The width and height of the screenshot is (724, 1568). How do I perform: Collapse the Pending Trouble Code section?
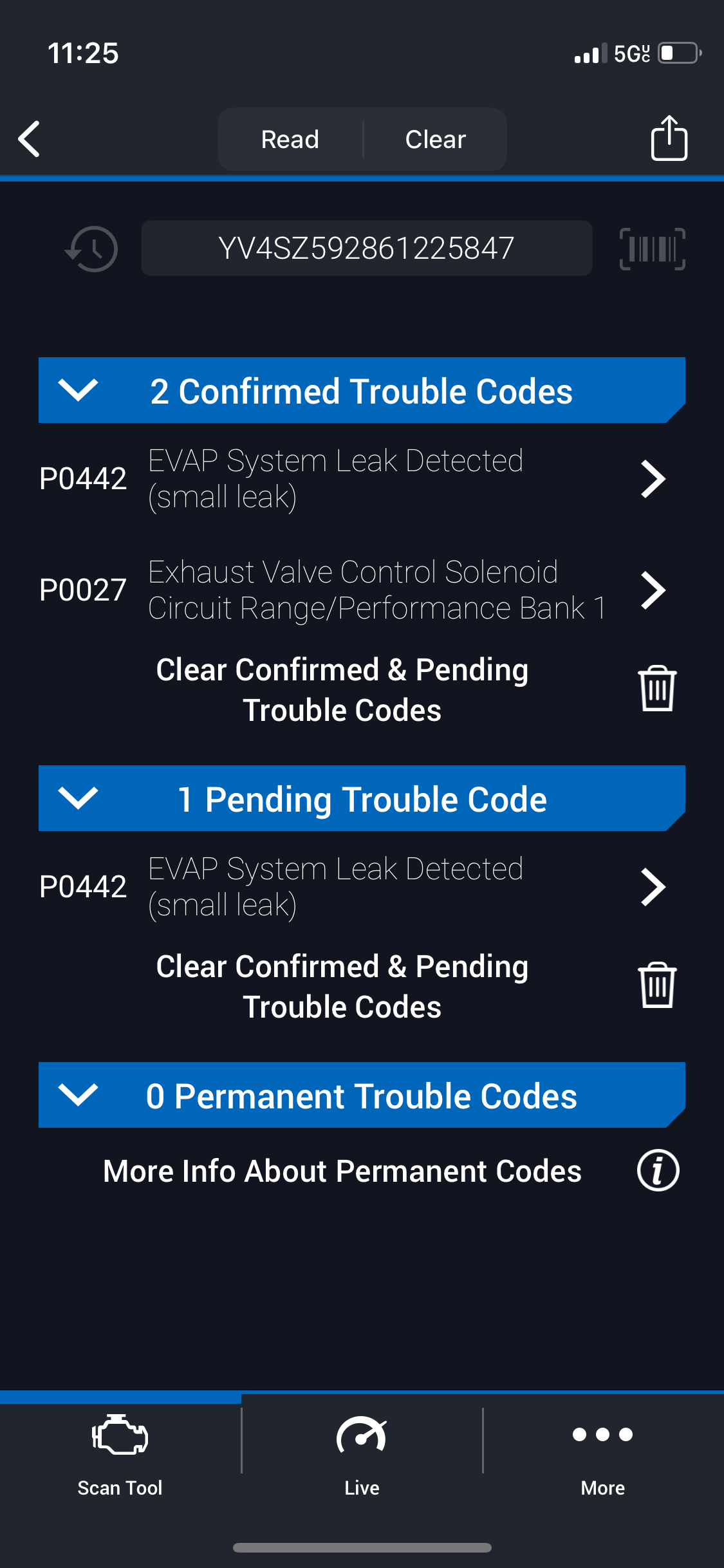point(362,799)
